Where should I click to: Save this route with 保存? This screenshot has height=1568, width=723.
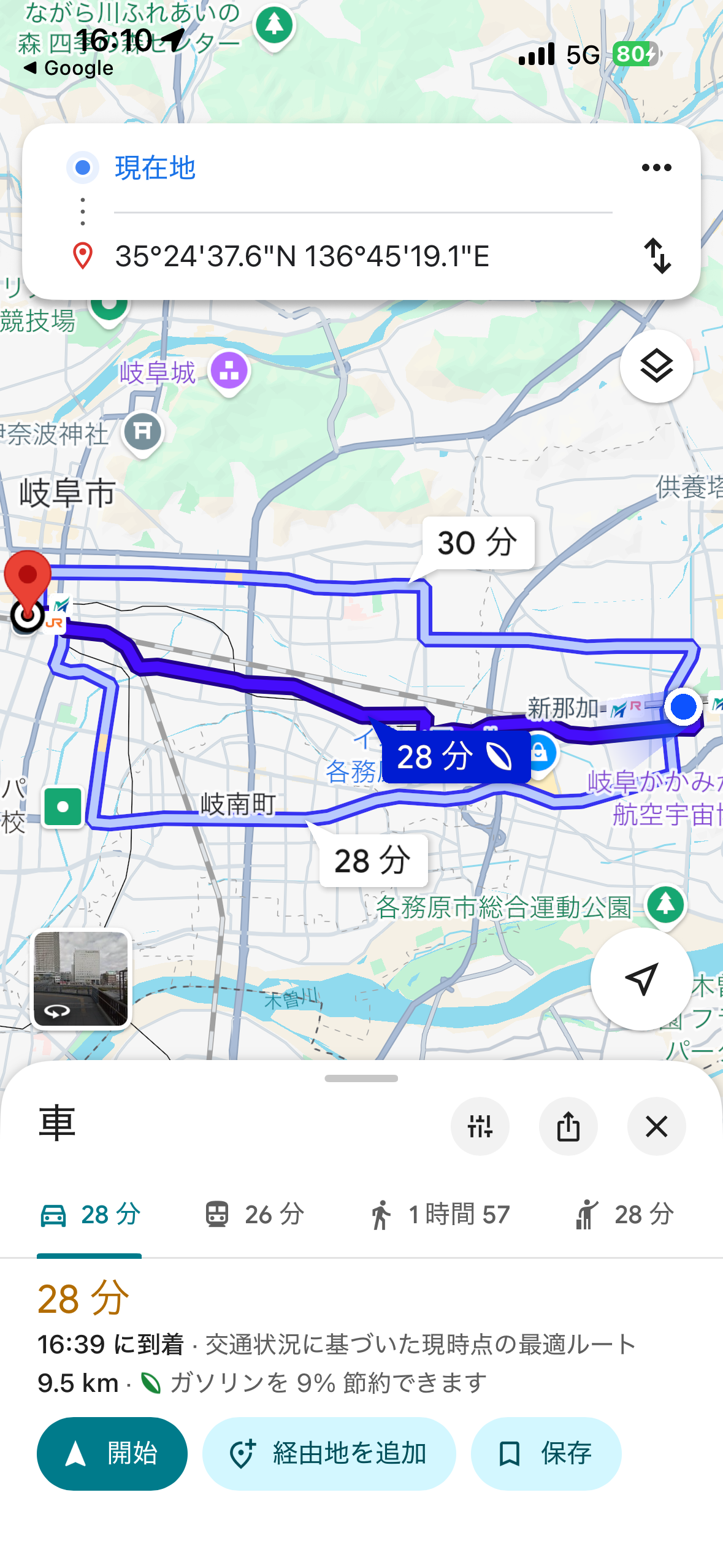click(x=546, y=1453)
